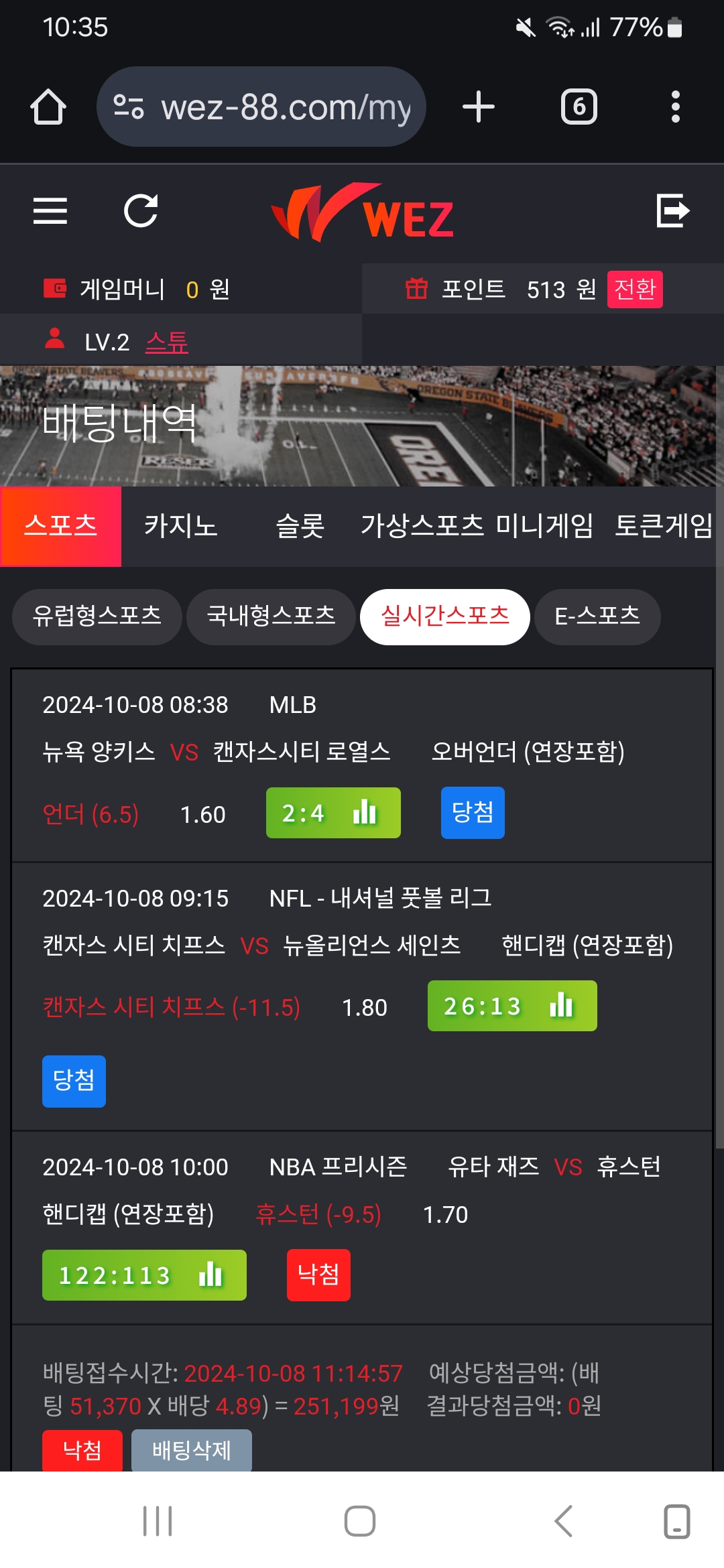724x1568 pixels.
Task: Open the browser address bar
Action: (261, 107)
